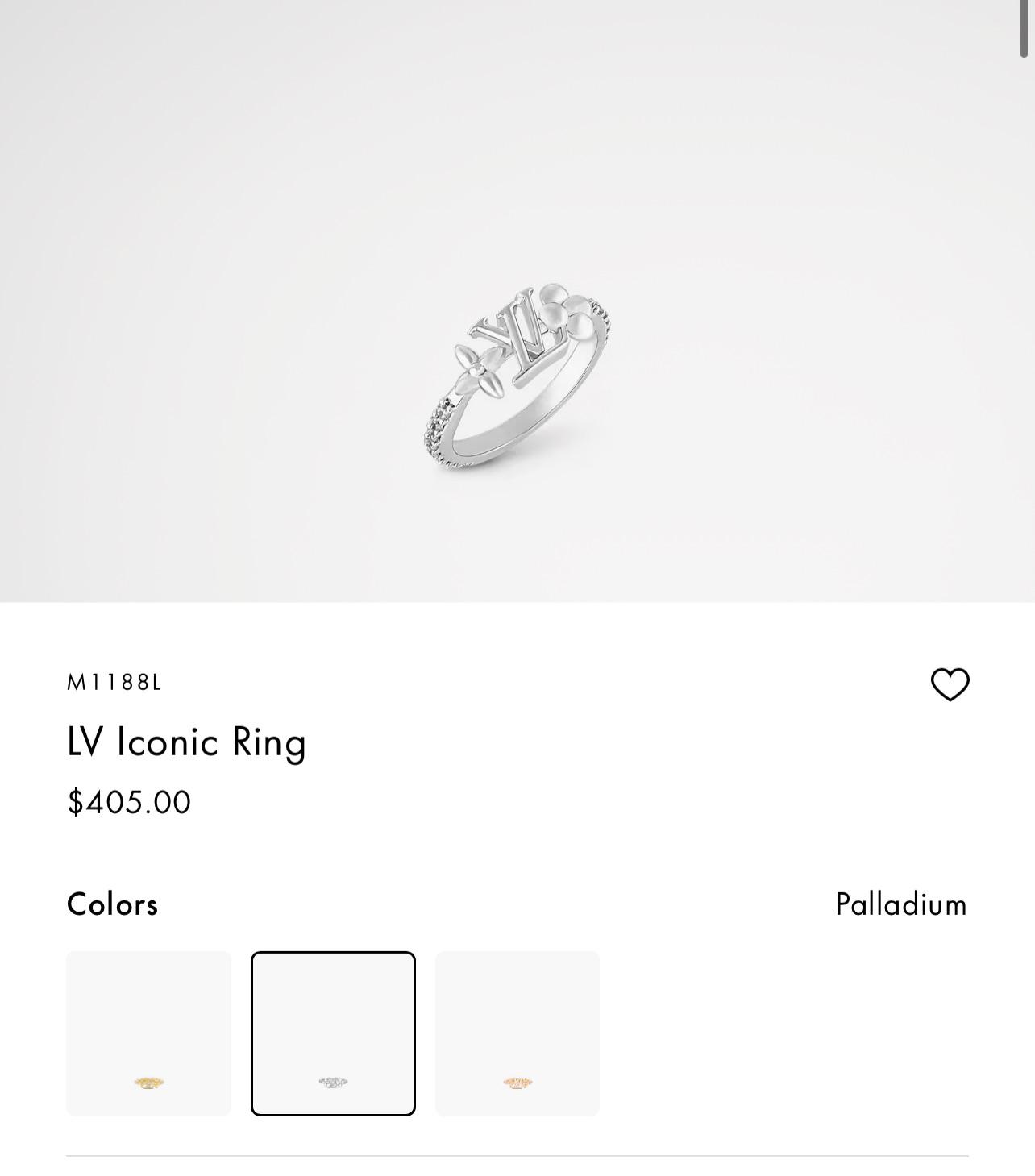Click the first color thumbnail on the left
1035x1176 pixels.
click(x=148, y=1033)
